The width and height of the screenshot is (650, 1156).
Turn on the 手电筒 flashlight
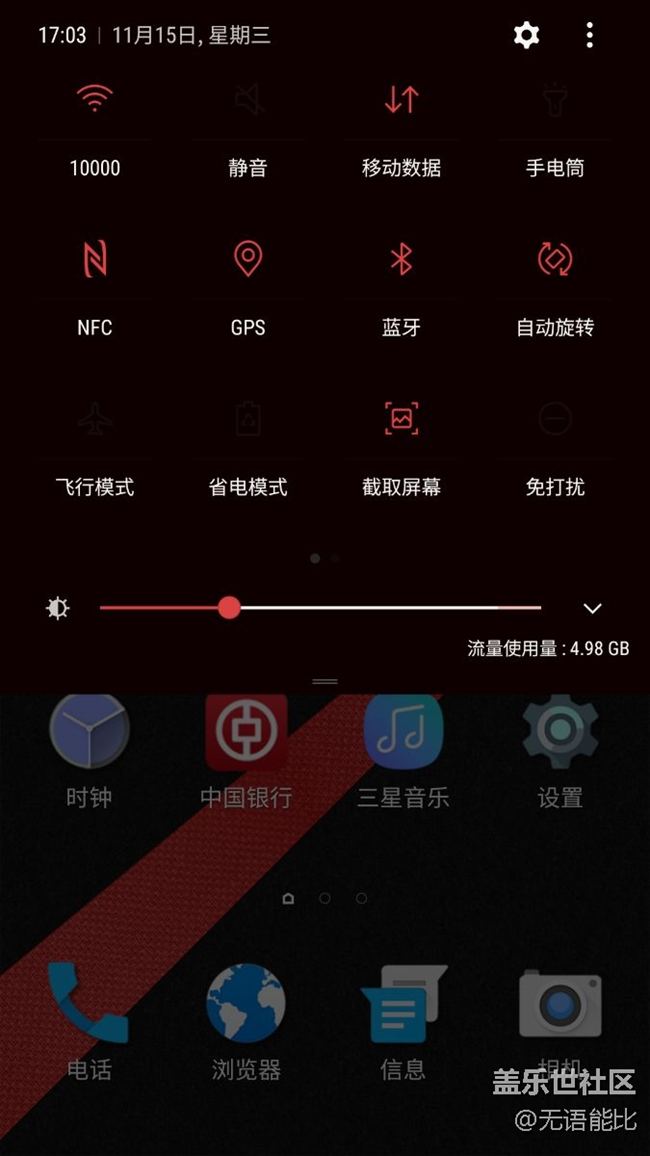[x=555, y=99]
